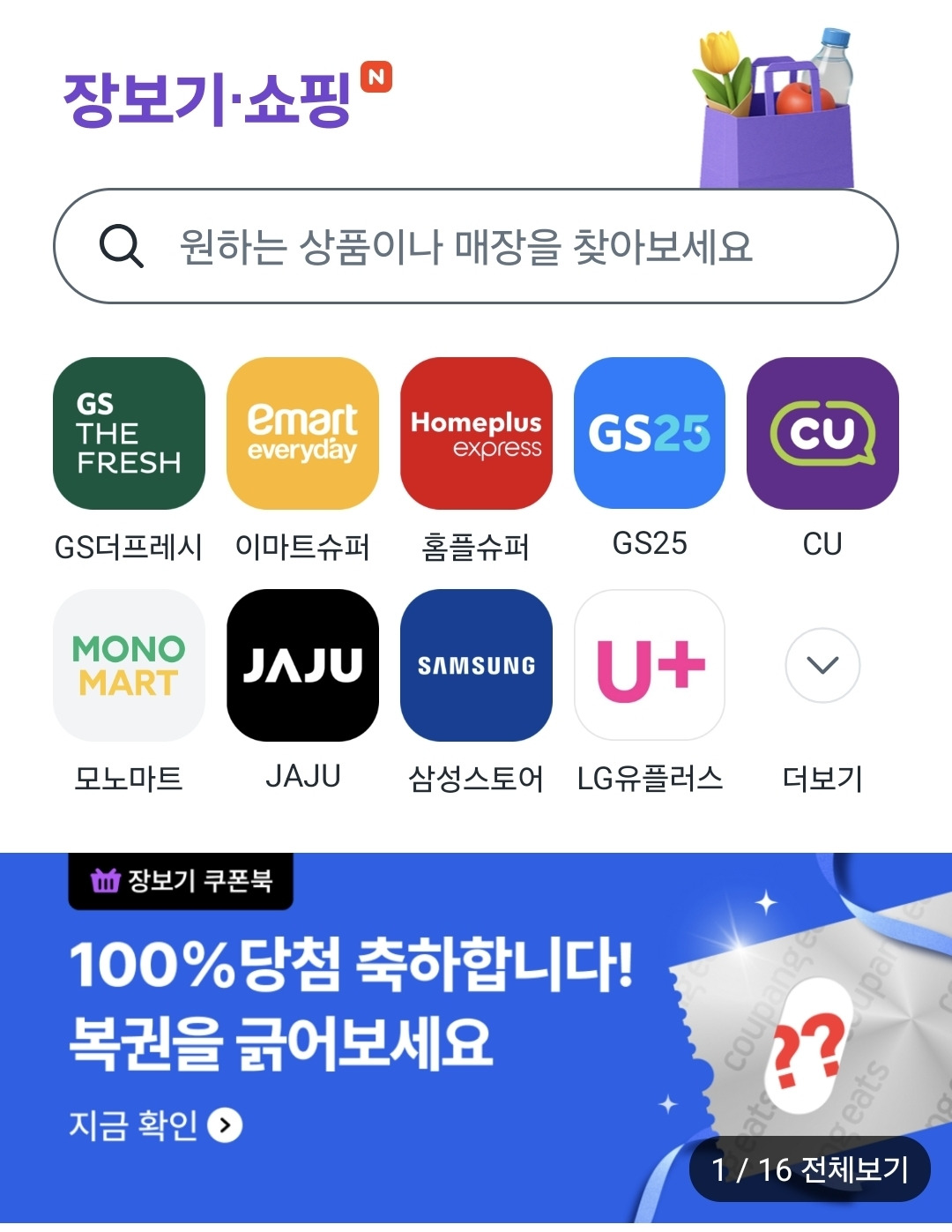
Task: Open the LG유플러스 U+ store icon
Action: [x=649, y=666]
